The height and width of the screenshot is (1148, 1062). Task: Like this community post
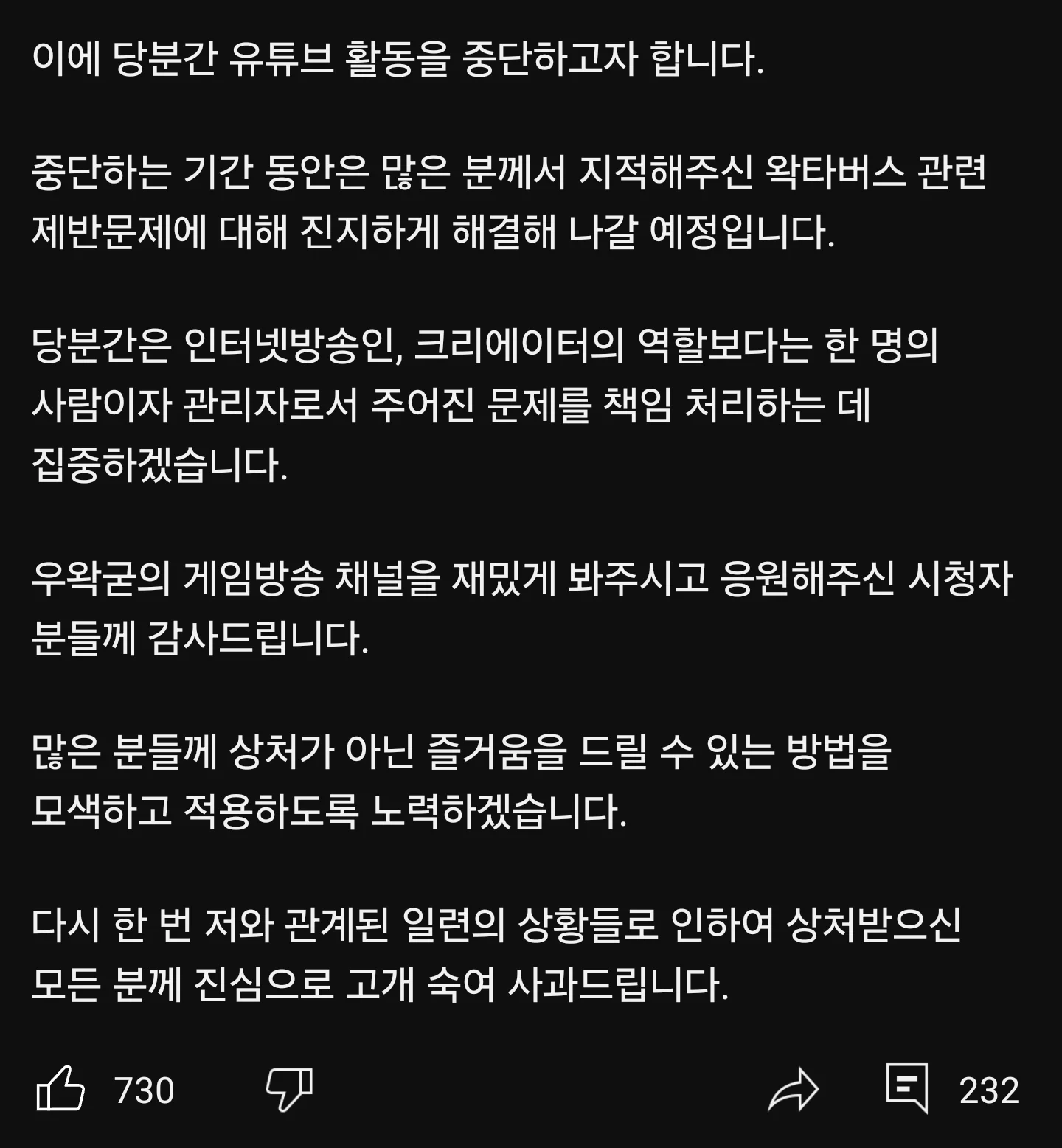(60, 1089)
